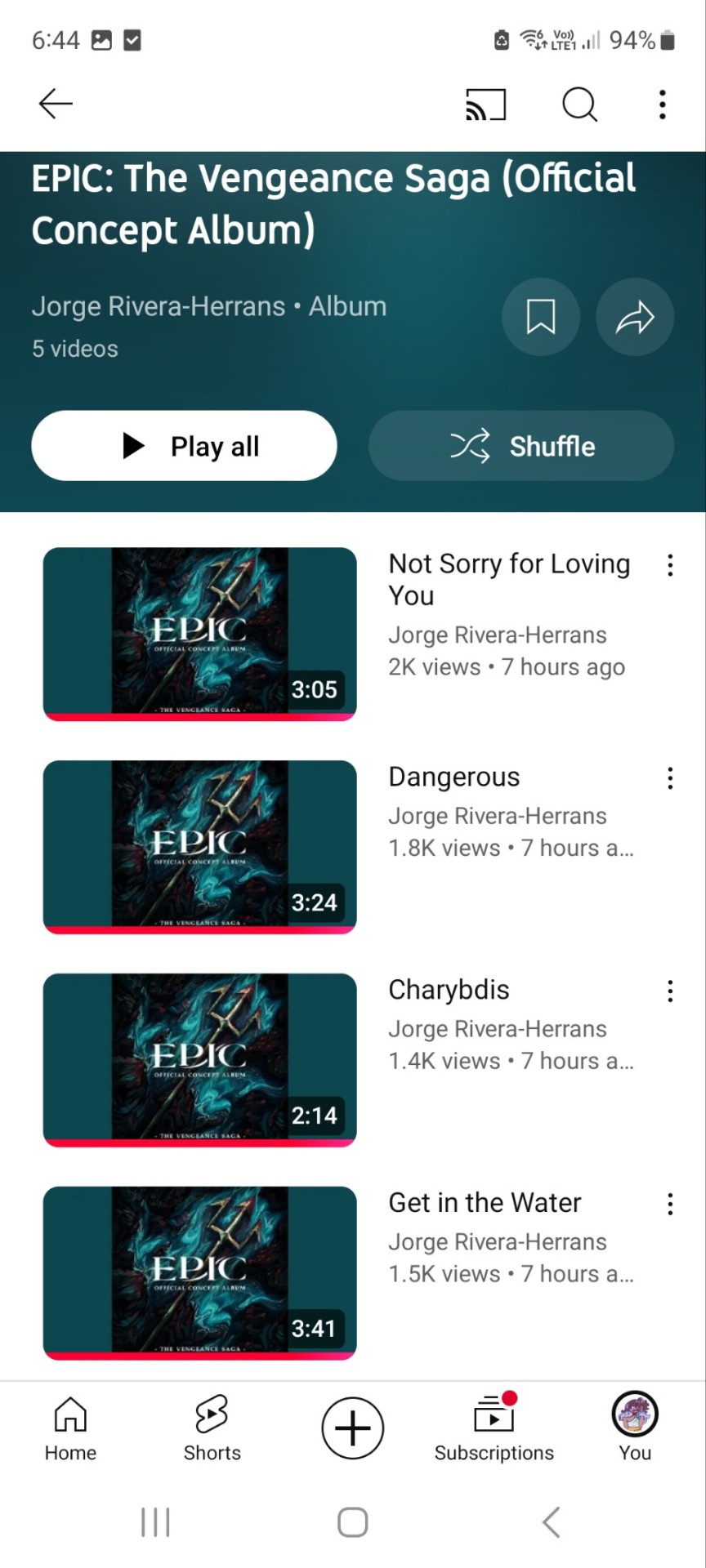Image resolution: width=706 pixels, height=1568 pixels.
Task: Switch to the Subscriptions tab
Action: 494,1428
